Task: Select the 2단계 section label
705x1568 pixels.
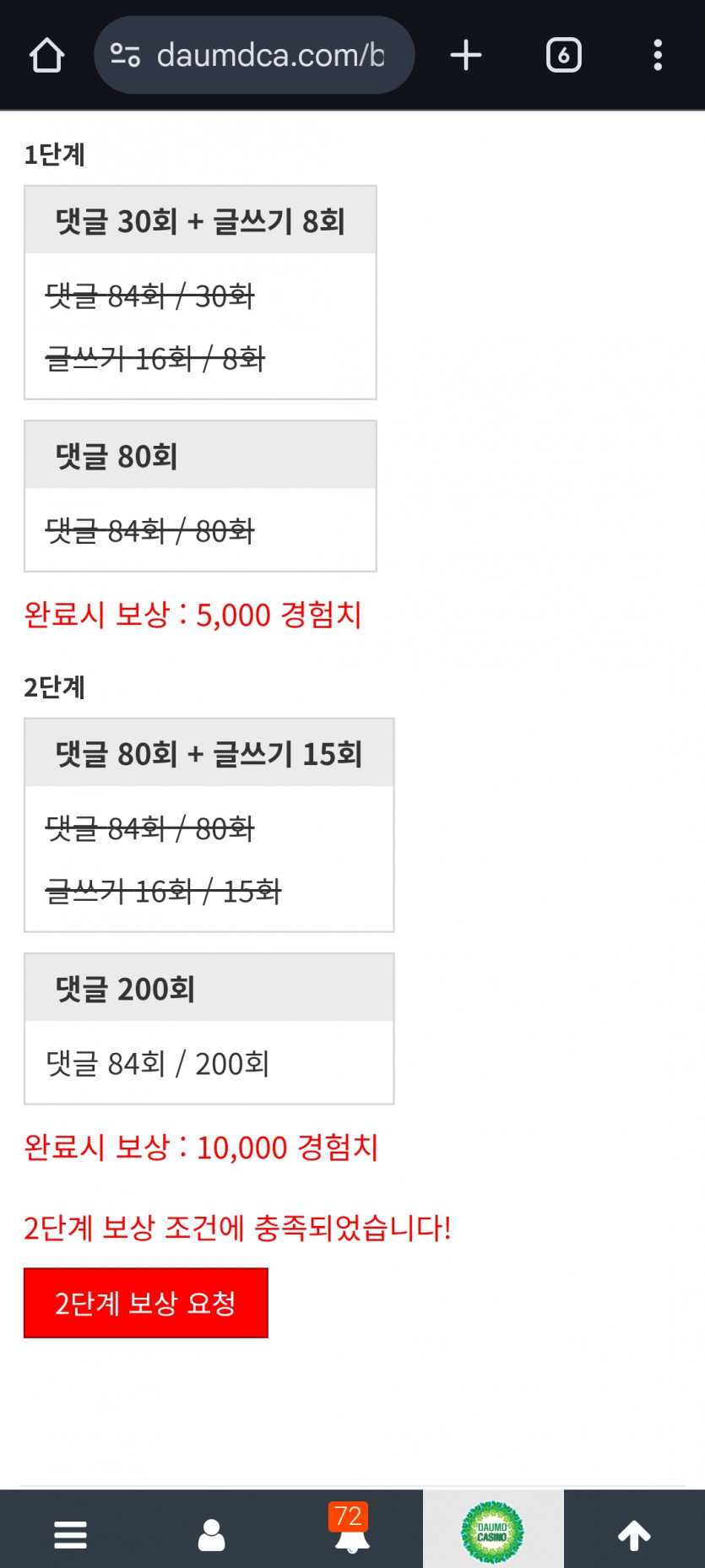Action: (x=54, y=688)
